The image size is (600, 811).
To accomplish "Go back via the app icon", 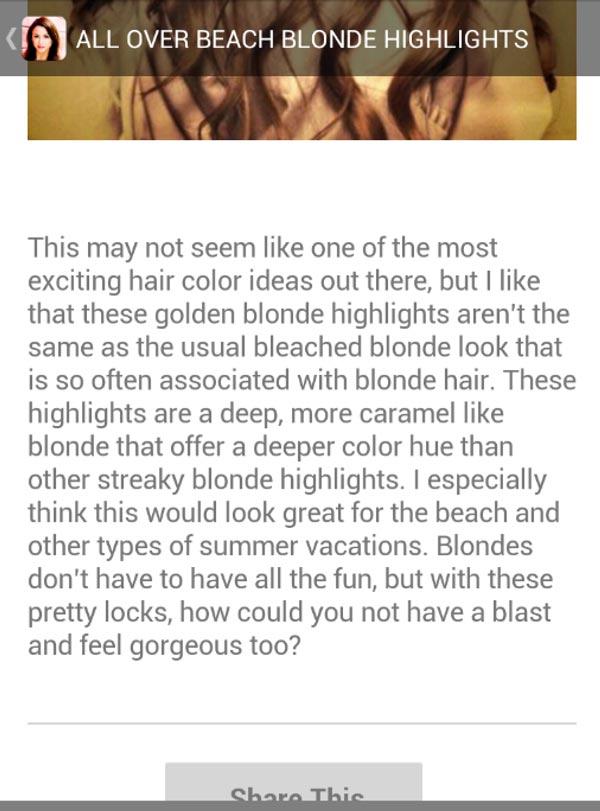I will click(40, 38).
